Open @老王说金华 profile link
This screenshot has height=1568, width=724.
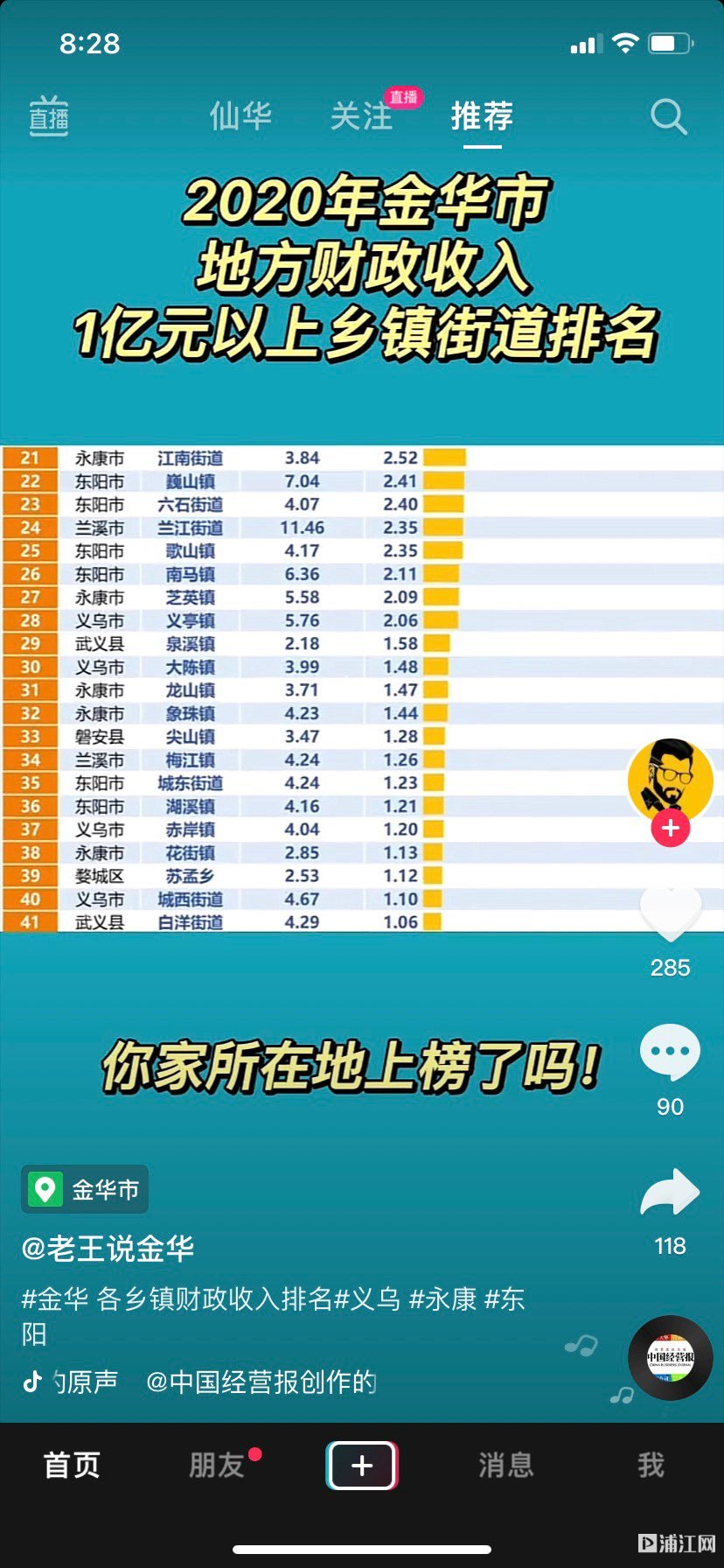click(x=108, y=1249)
